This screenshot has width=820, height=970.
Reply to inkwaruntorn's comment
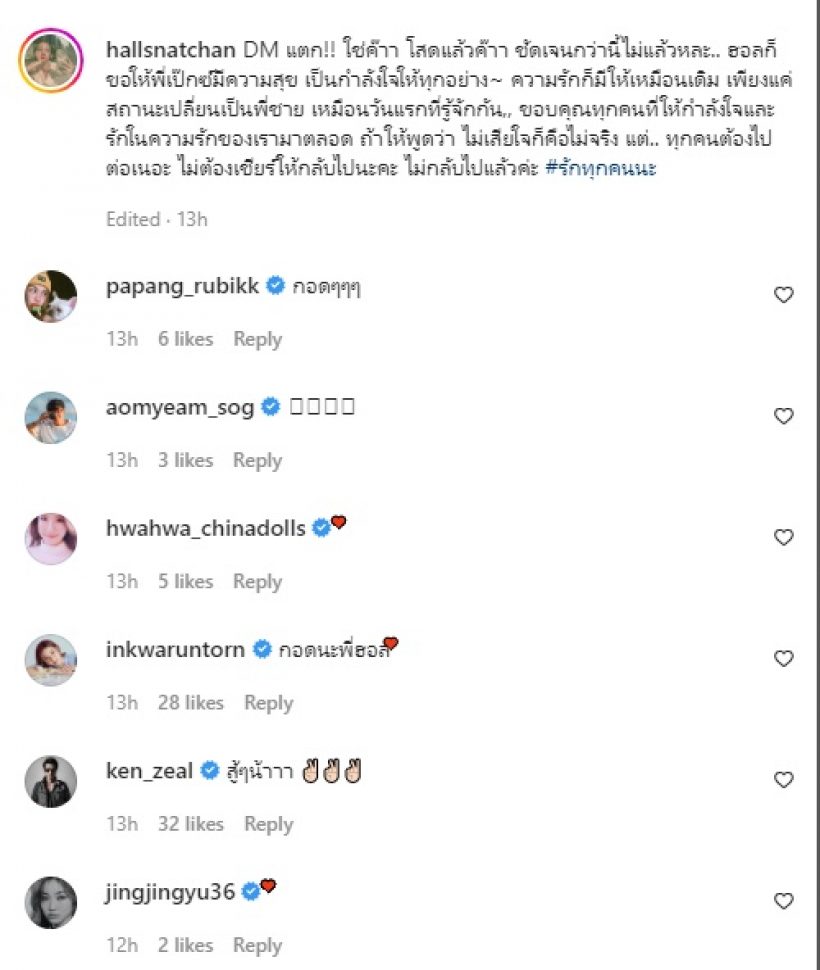click(x=268, y=703)
